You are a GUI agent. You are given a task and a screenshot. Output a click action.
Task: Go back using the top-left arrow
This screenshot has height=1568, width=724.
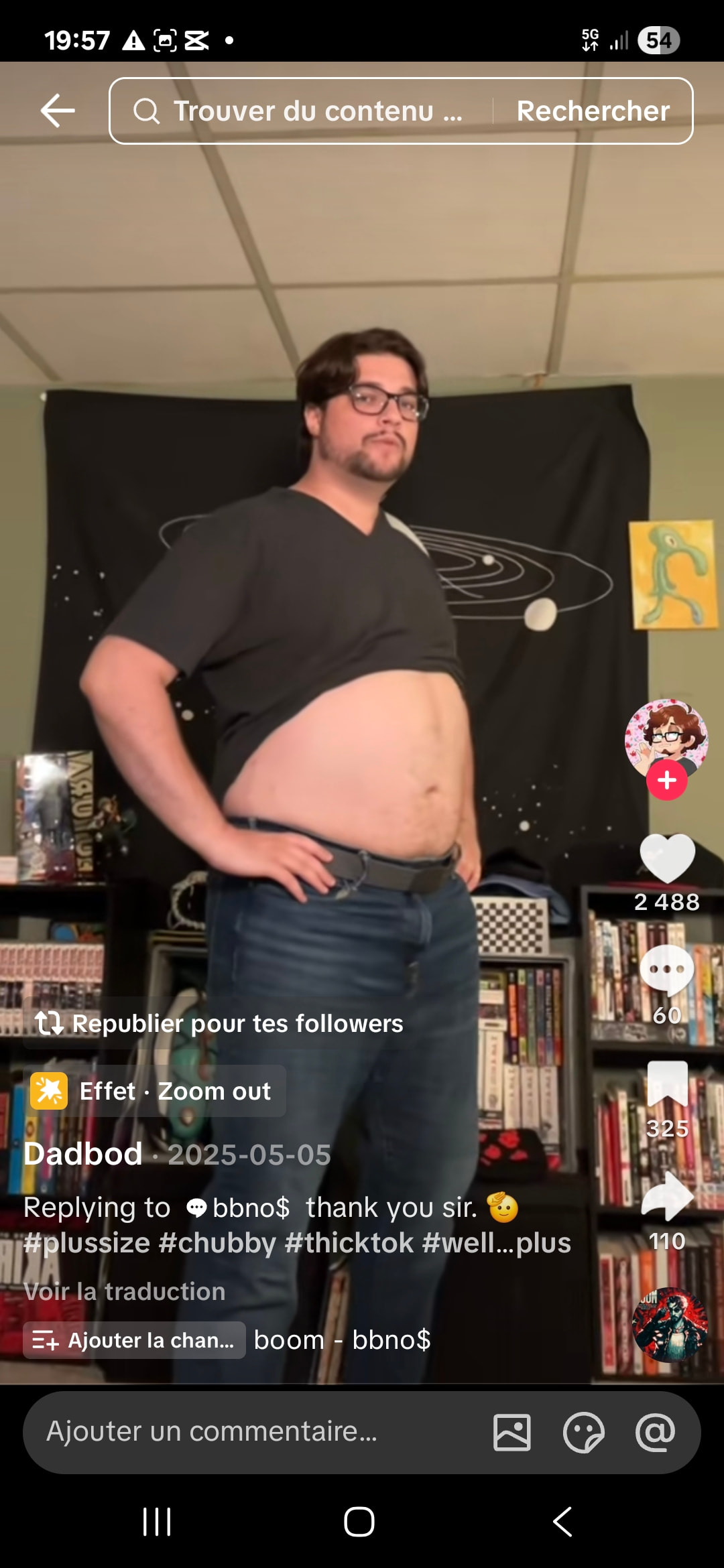[58, 111]
